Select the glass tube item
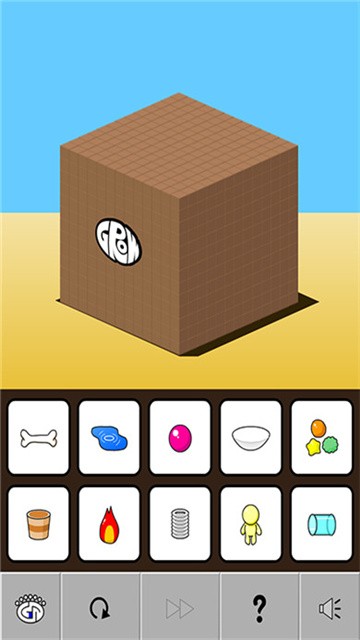This screenshot has width=360, height=640. [x=322, y=524]
